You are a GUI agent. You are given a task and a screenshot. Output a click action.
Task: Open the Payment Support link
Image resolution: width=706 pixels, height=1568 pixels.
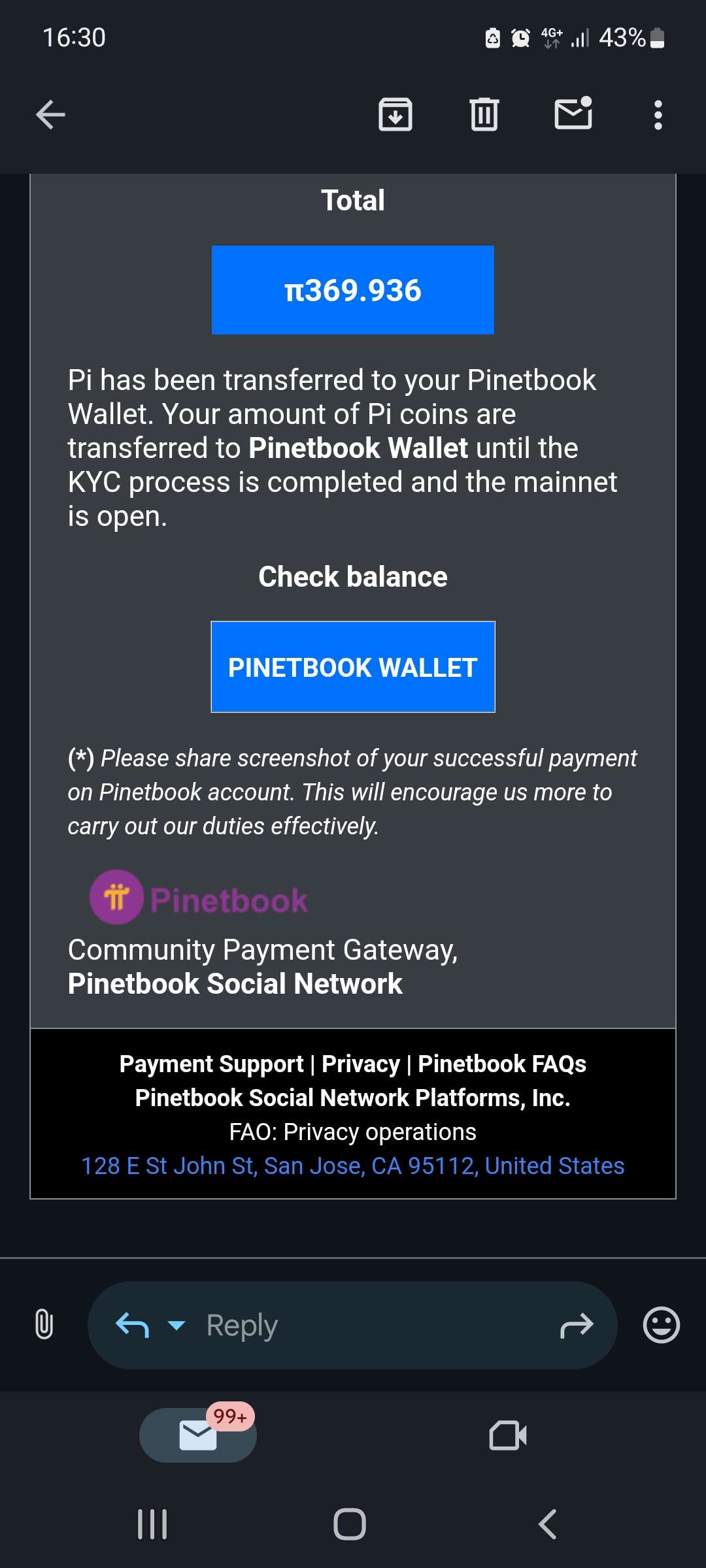pyautogui.click(x=211, y=1064)
